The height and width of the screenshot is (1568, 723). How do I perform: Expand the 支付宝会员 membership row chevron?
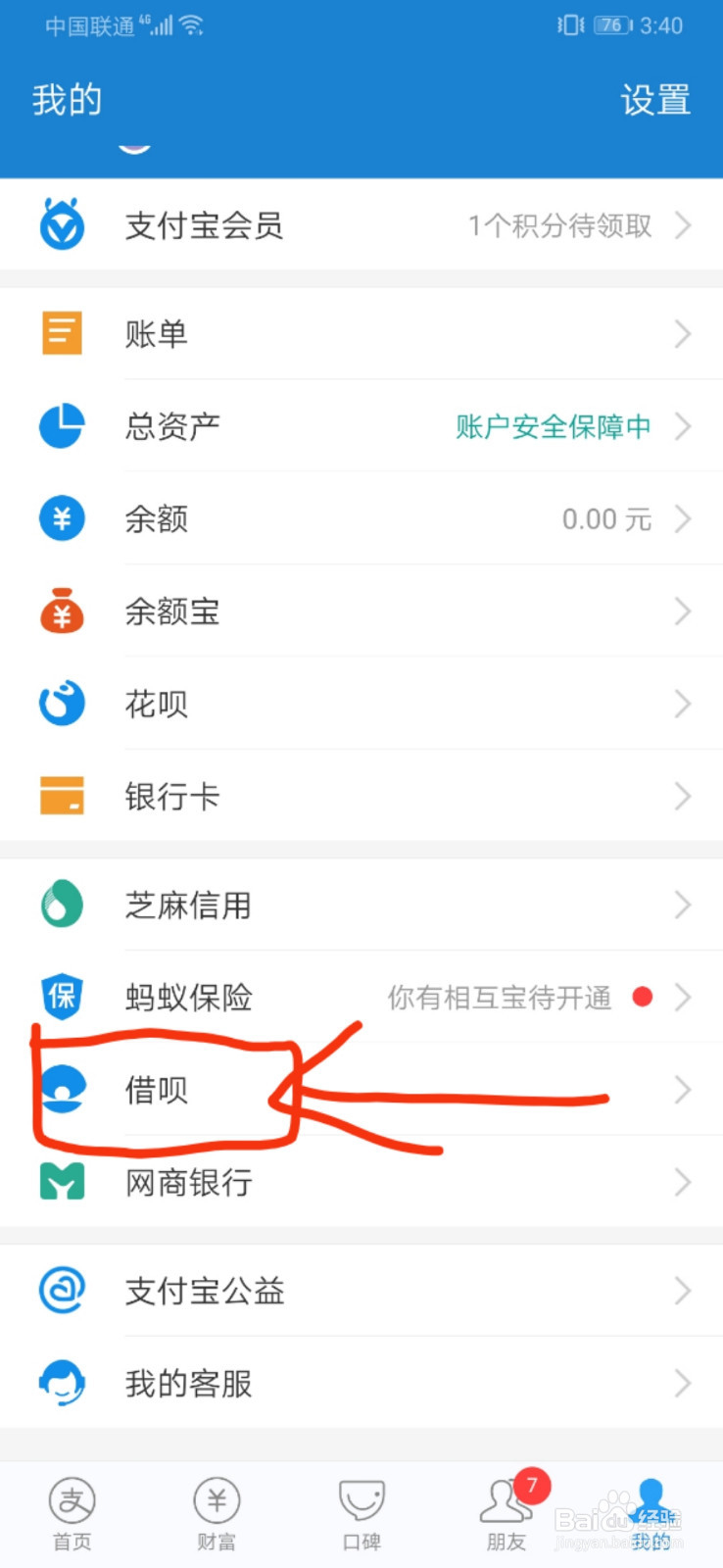click(683, 224)
